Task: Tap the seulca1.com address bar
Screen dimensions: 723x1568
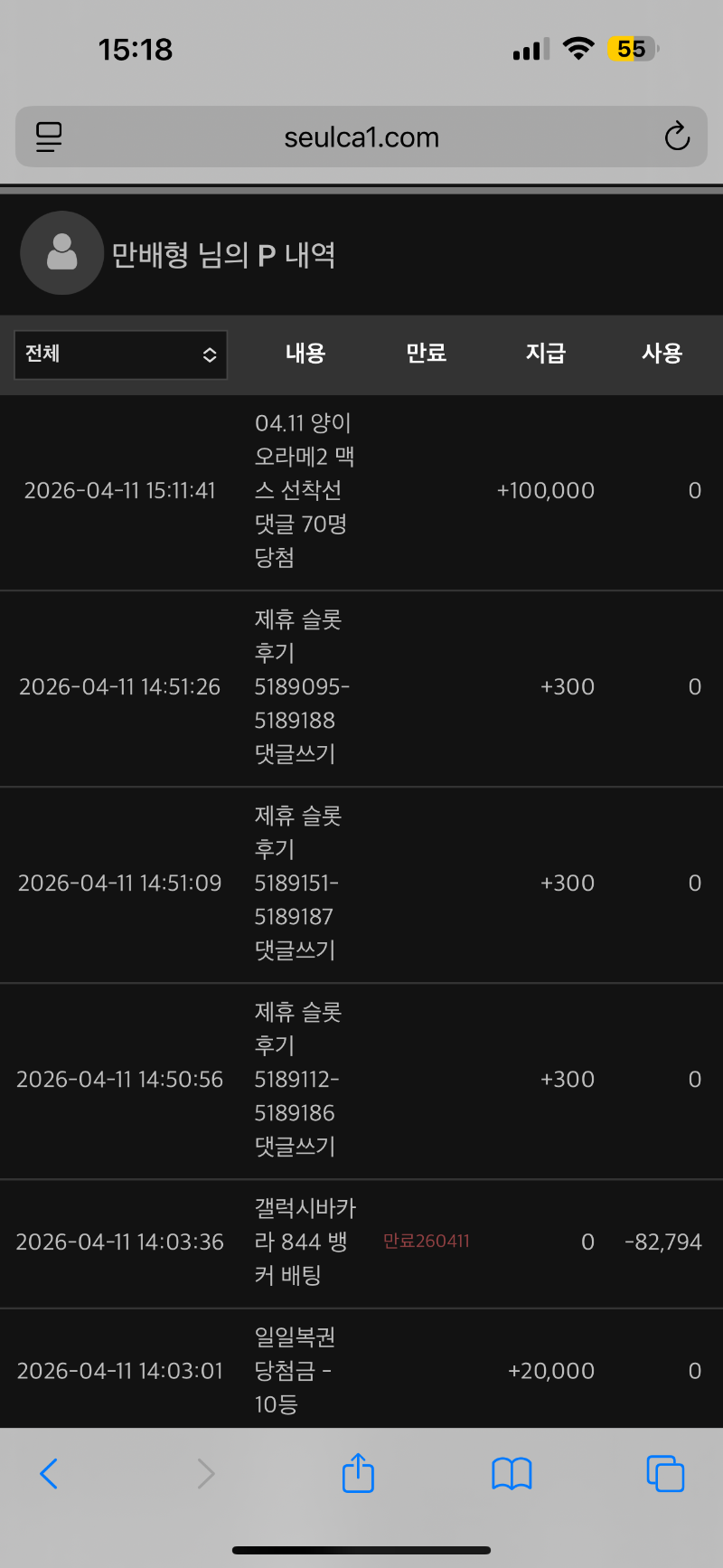Action: (x=361, y=137)
